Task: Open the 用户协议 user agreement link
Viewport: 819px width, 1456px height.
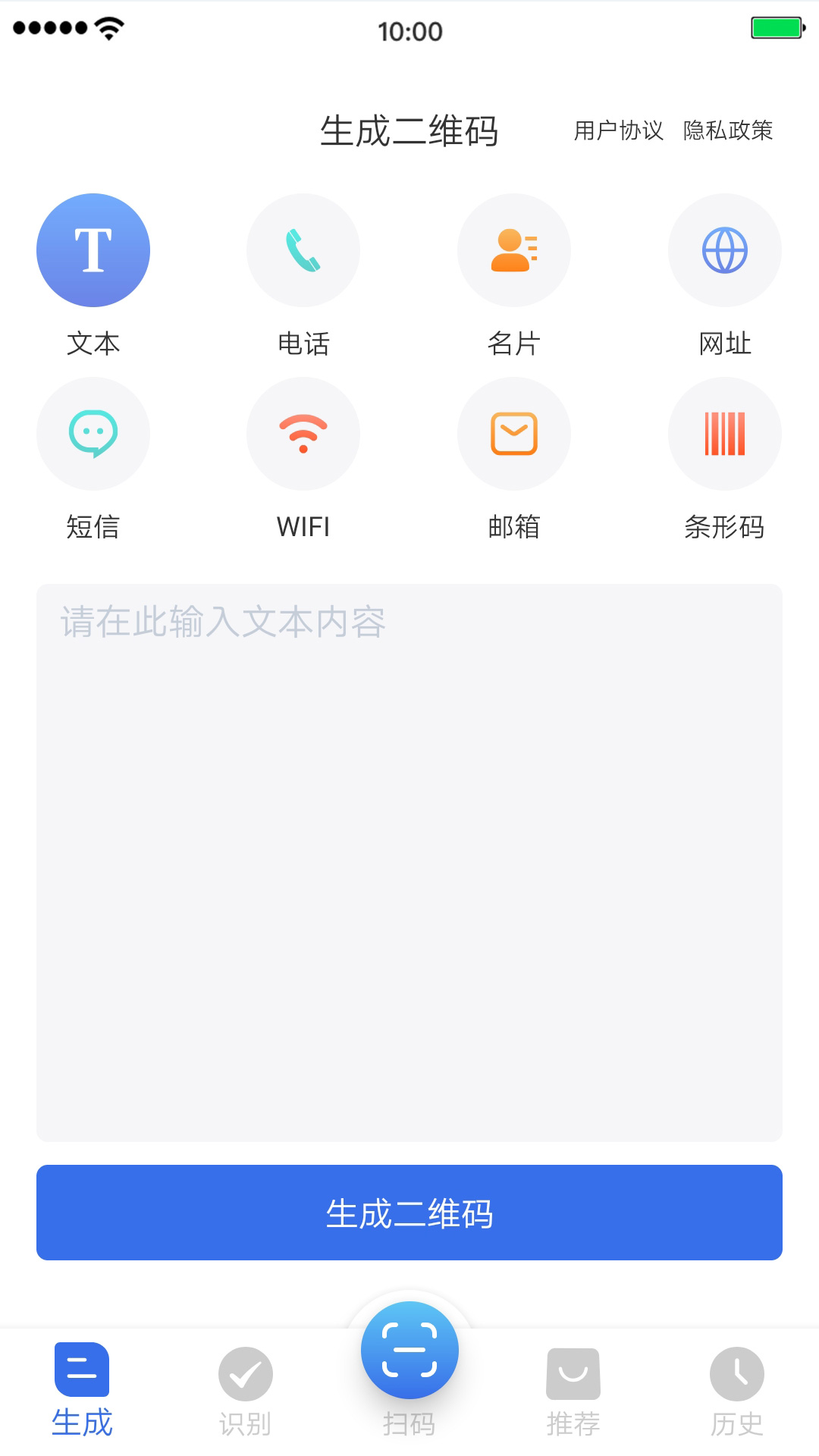Action: point(619,131)
